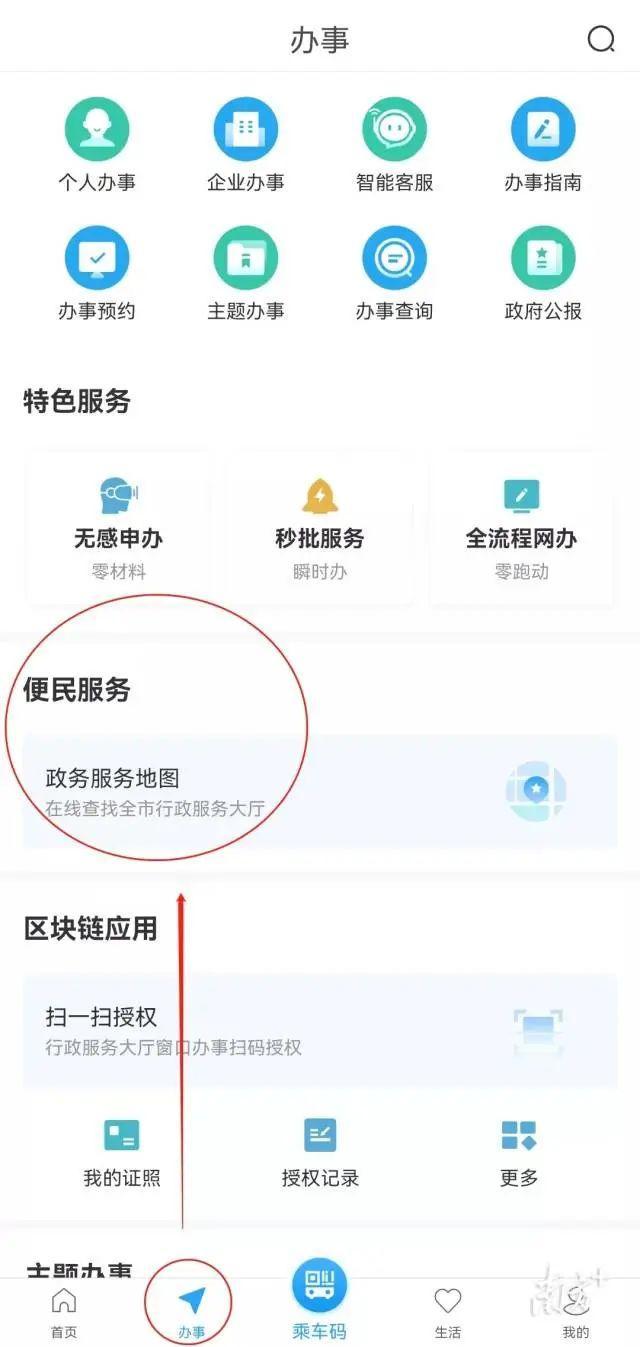View 政府公报
This screenshot has height=1347, width=640.
543,274
